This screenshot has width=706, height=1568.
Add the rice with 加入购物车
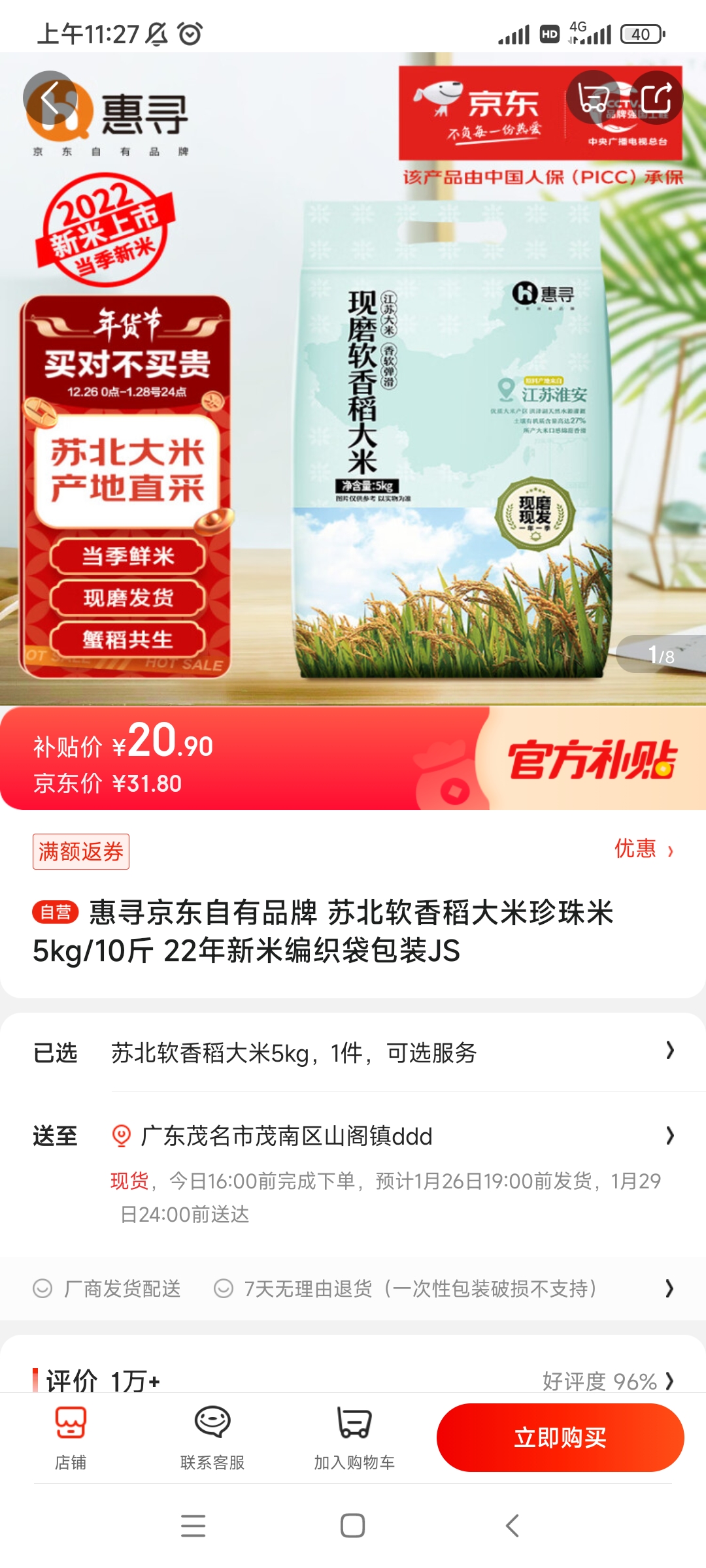[x=354, y=1437]
